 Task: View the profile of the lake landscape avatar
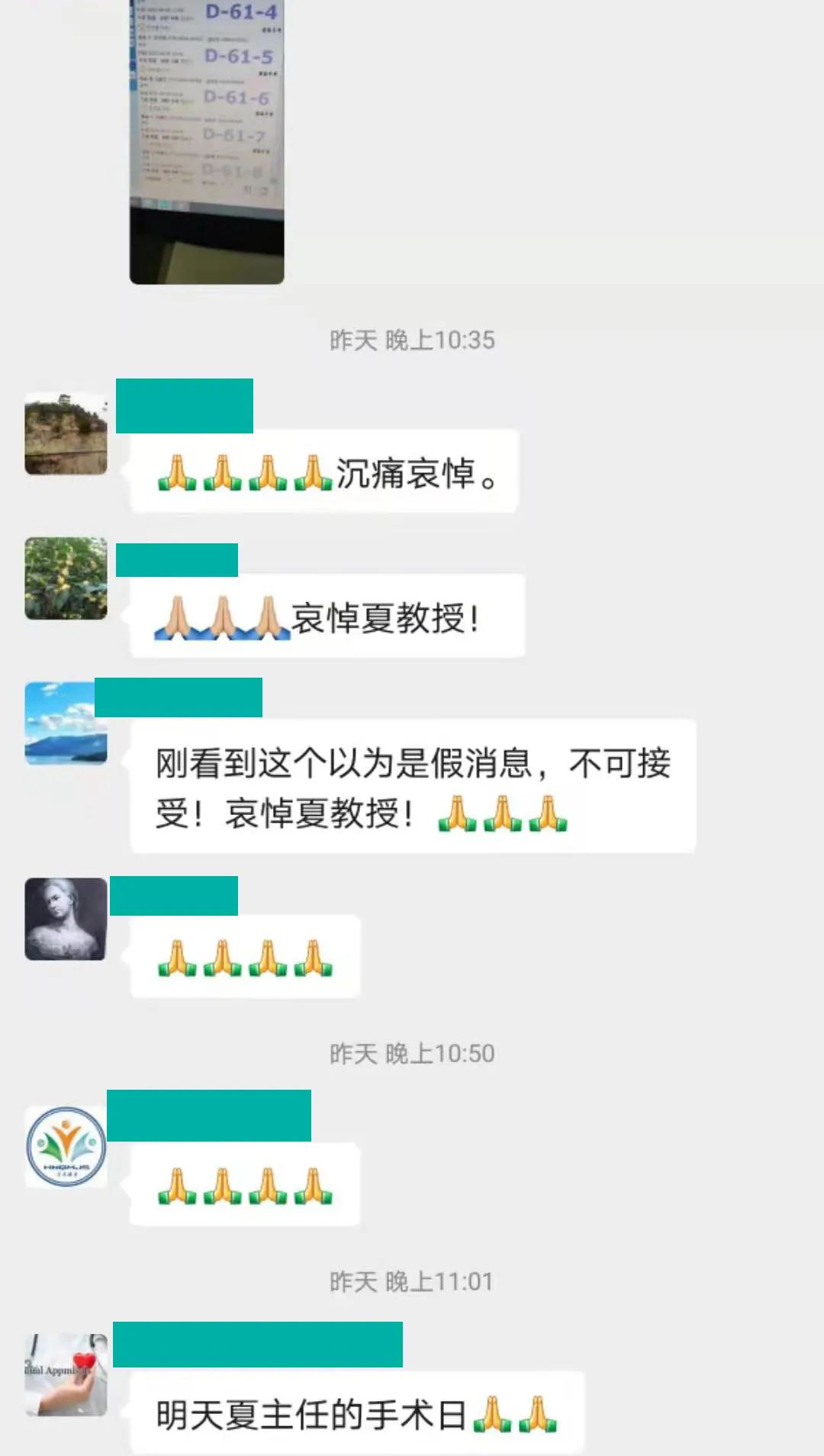[x=66, y=723]
